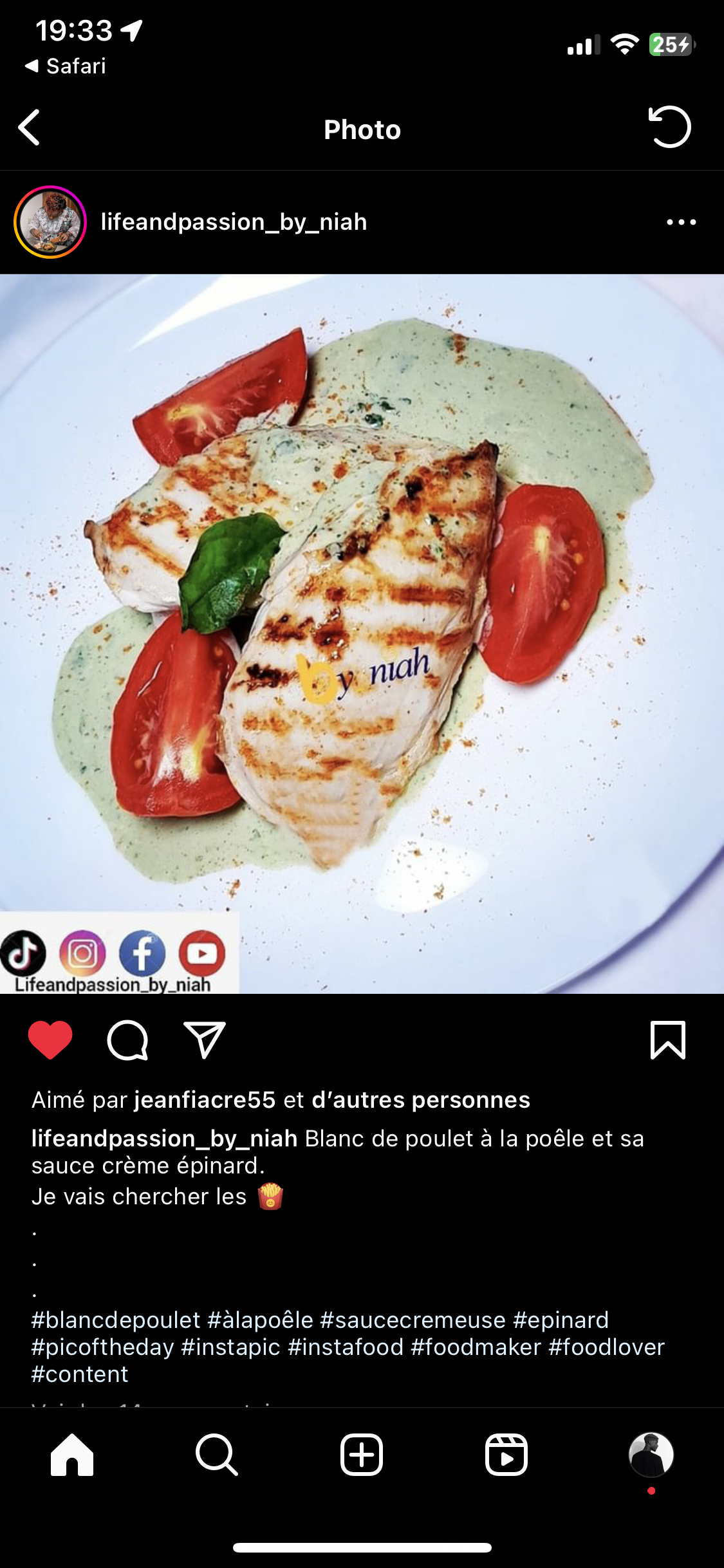This screenshot has width=724, height=1568.
Task: Open the #blancdepoulet hashtag
Action: (116, 1320)
